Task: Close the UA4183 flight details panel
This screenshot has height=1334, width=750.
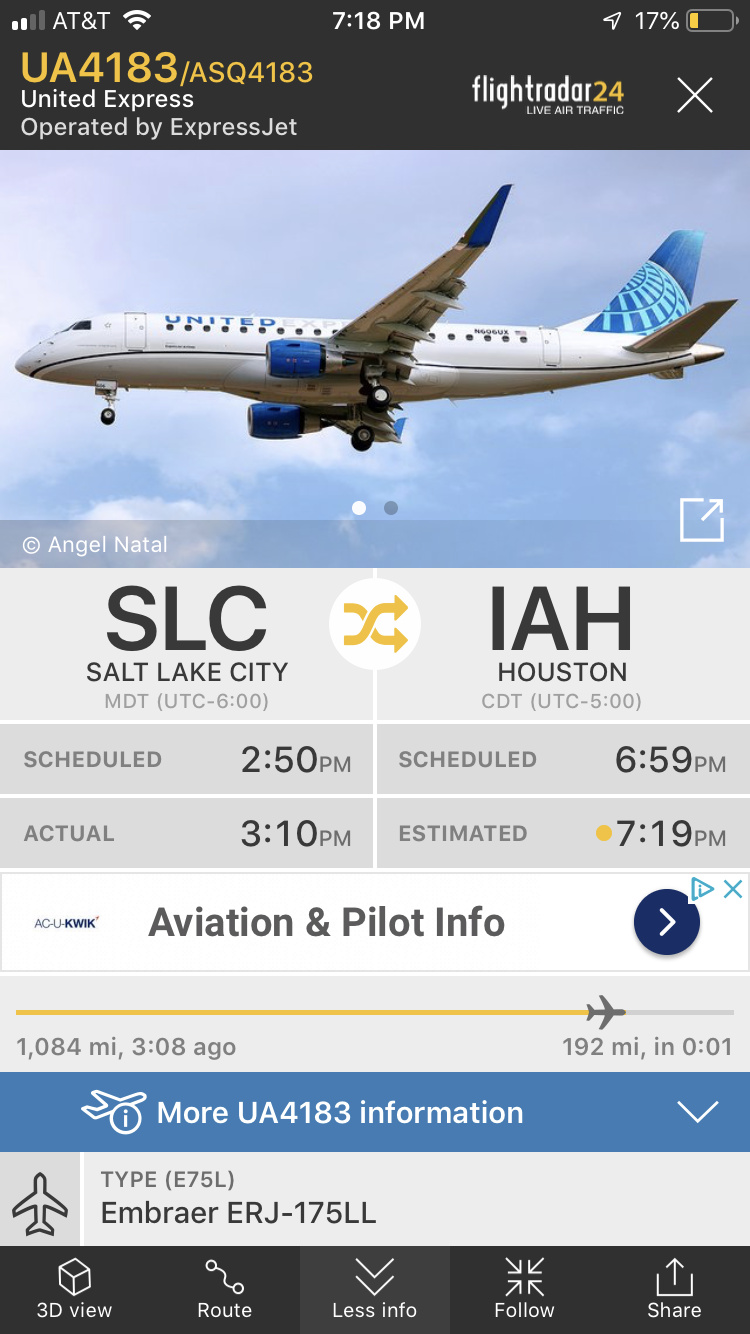Action: tap(694, 96)
